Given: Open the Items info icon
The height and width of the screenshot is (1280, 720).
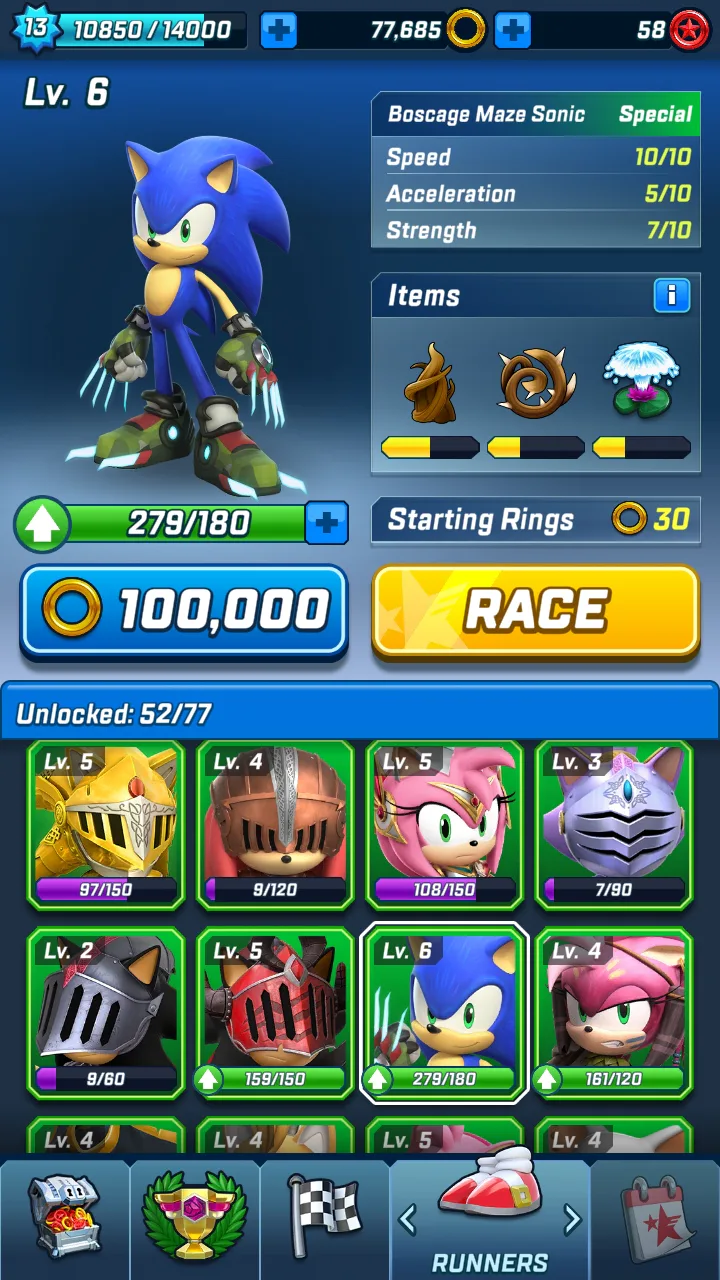Looking at the screenshot, I should coord(672,296).
